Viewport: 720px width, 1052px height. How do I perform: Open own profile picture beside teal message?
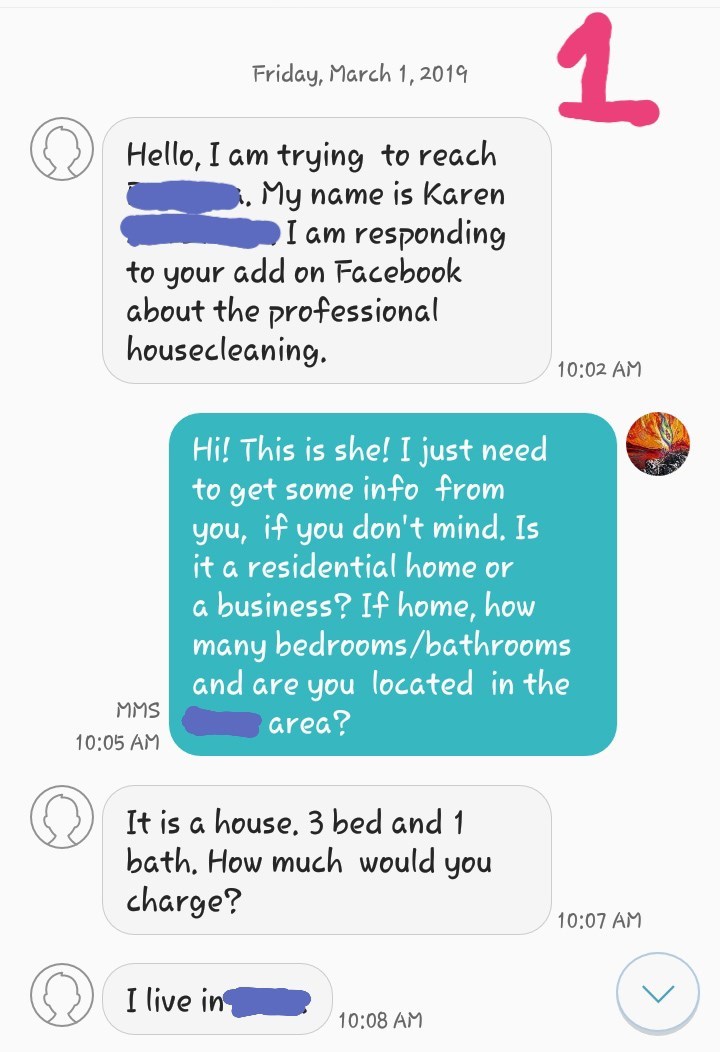coord(657,444)
